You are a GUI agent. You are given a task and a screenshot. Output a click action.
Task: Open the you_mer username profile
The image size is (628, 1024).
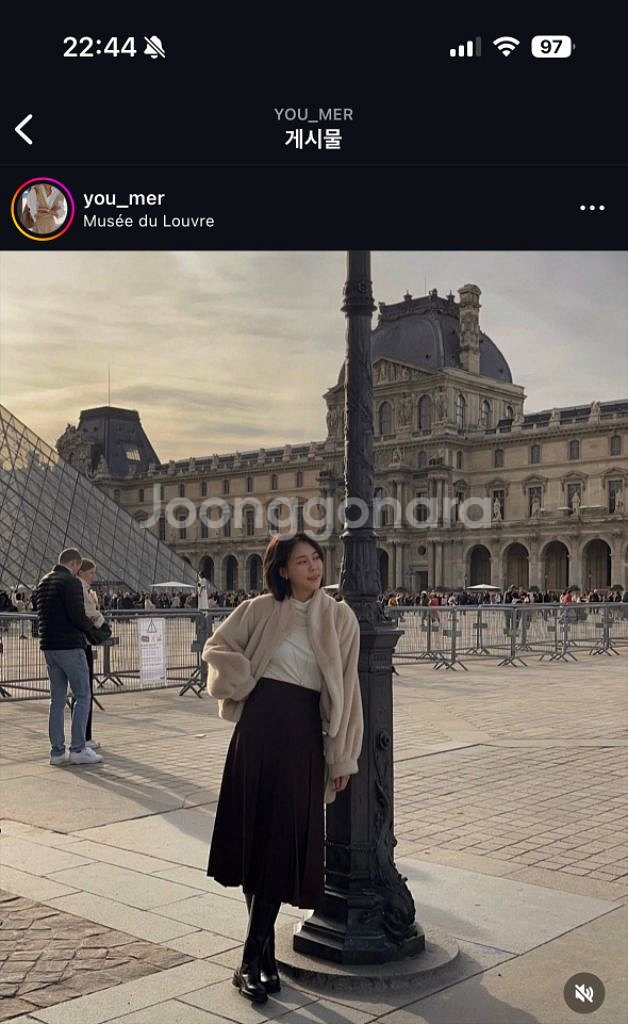pos(123,198)
